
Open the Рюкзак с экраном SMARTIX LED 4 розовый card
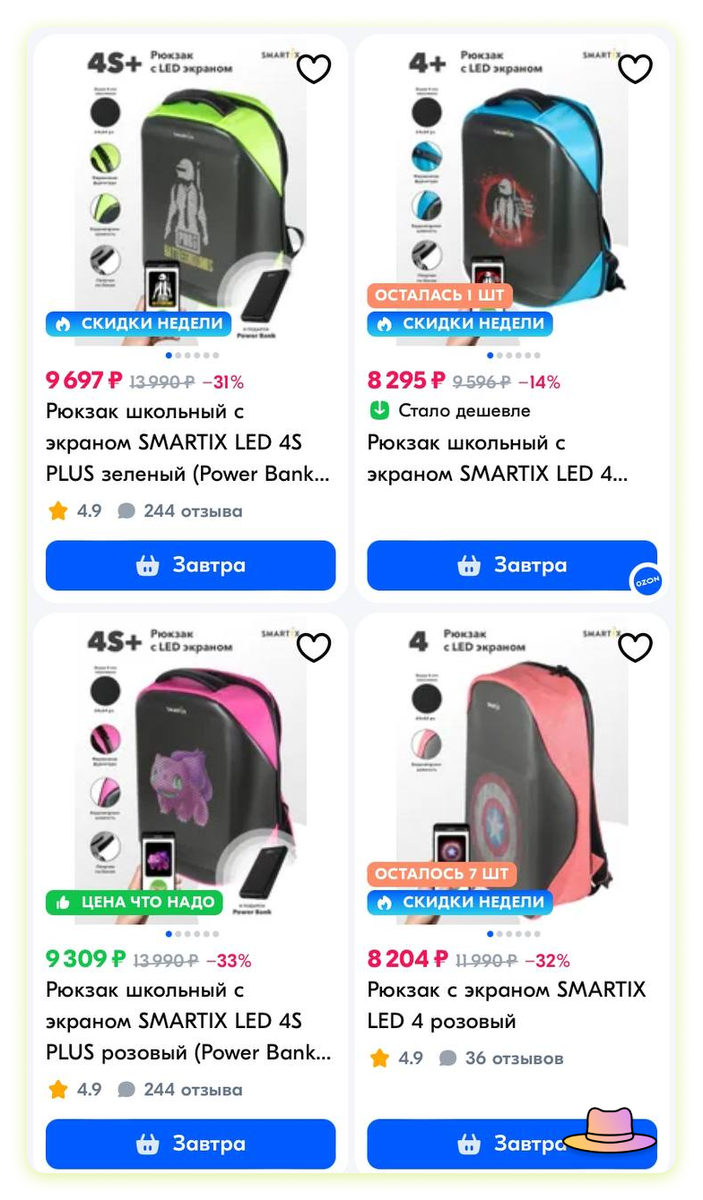[506, 1005]
